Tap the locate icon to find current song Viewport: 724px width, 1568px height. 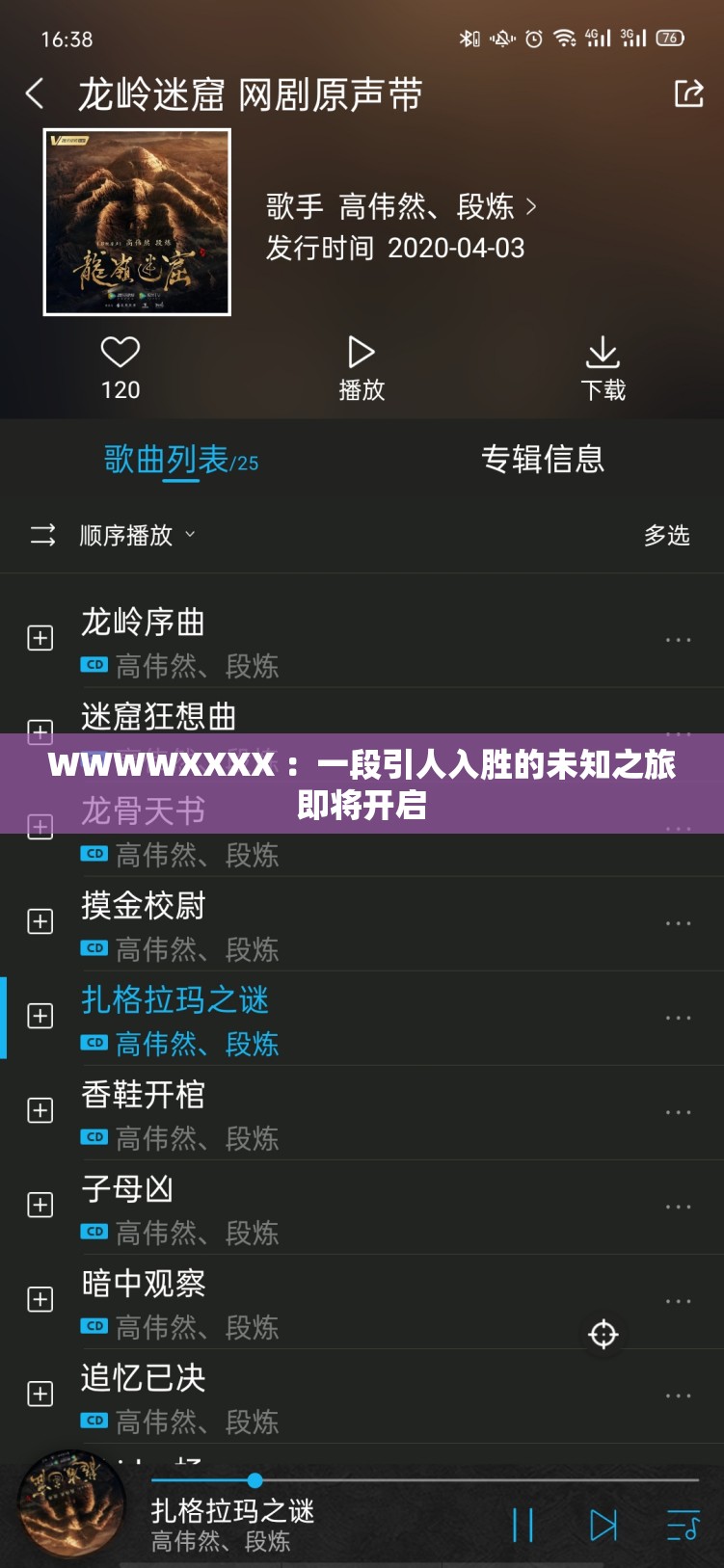(603, 1335)
